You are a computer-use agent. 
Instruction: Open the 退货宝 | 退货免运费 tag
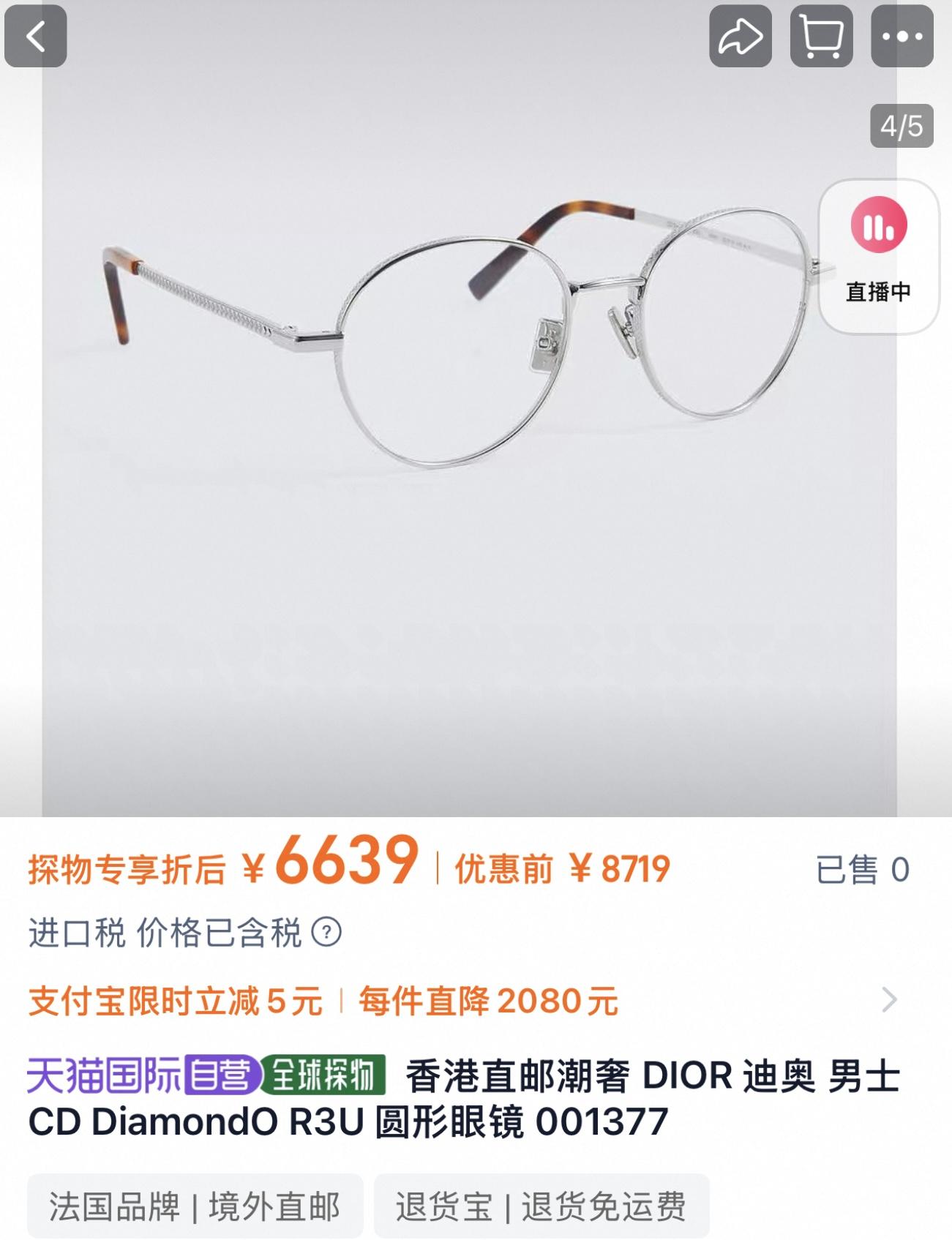[x=541, y=1206]
